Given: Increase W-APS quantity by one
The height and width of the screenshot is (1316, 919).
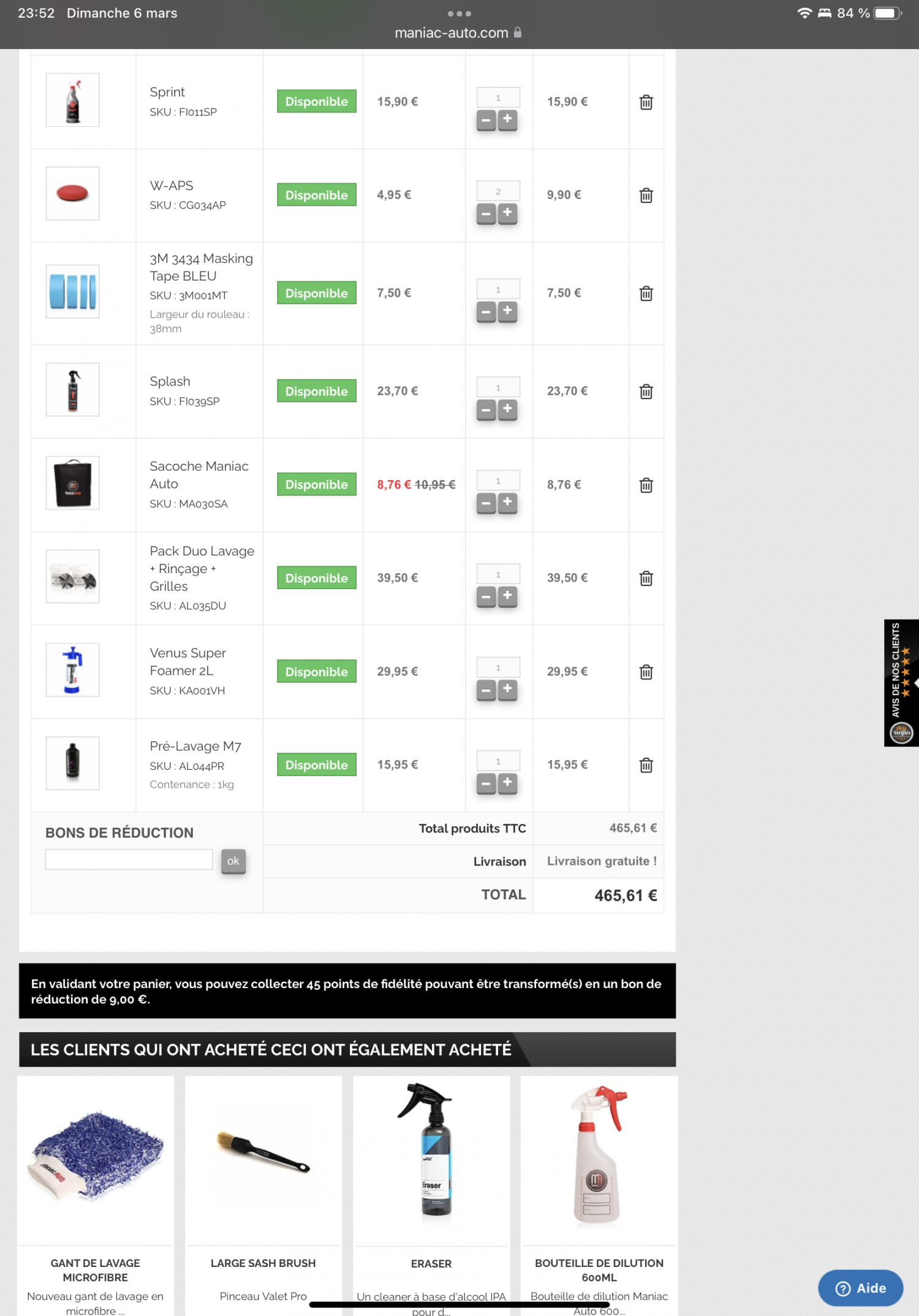Looking at the screenshot, I should coord(507,213).
